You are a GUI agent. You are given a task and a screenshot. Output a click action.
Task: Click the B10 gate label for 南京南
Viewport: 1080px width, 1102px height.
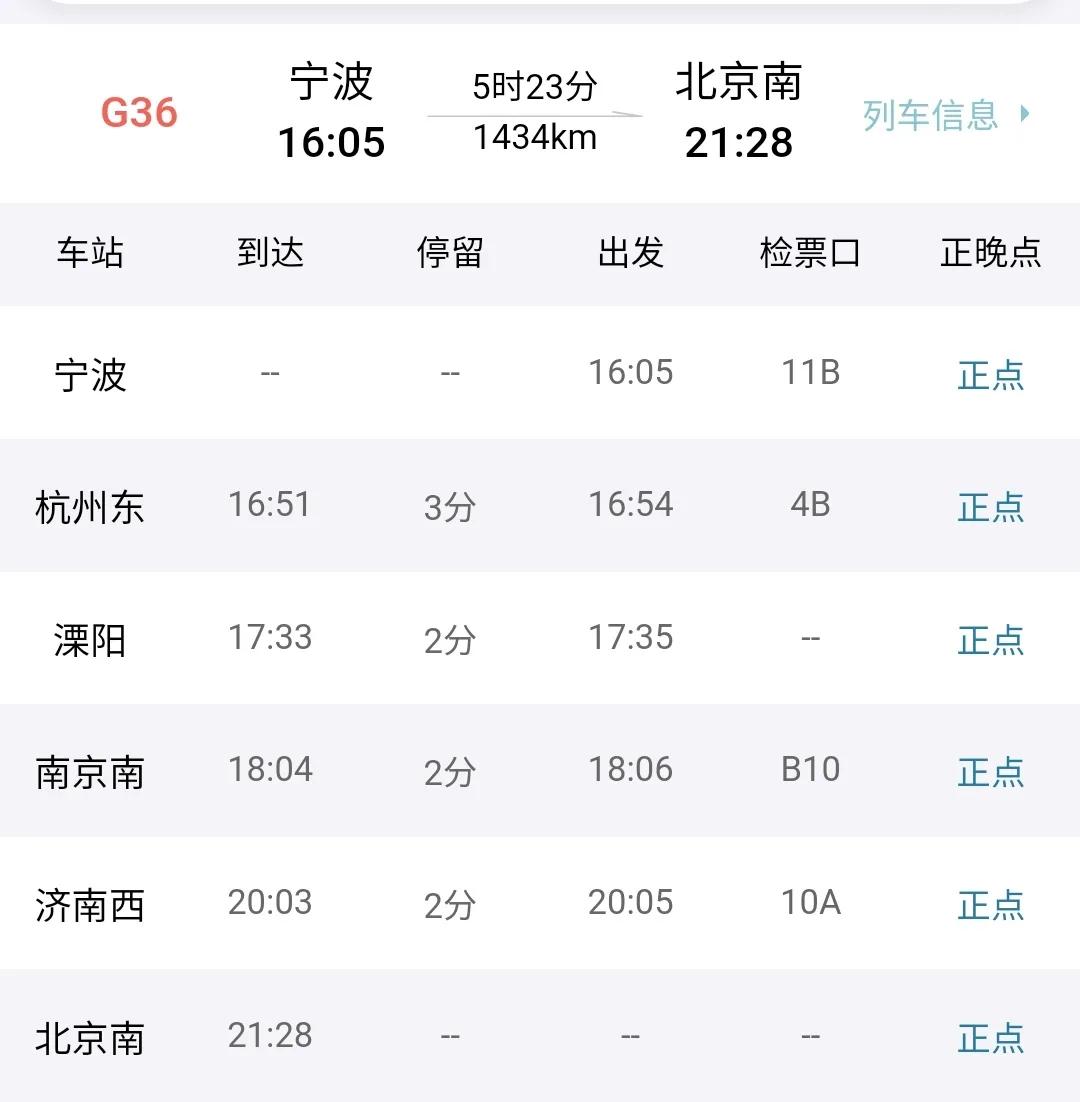coord(810,770)
